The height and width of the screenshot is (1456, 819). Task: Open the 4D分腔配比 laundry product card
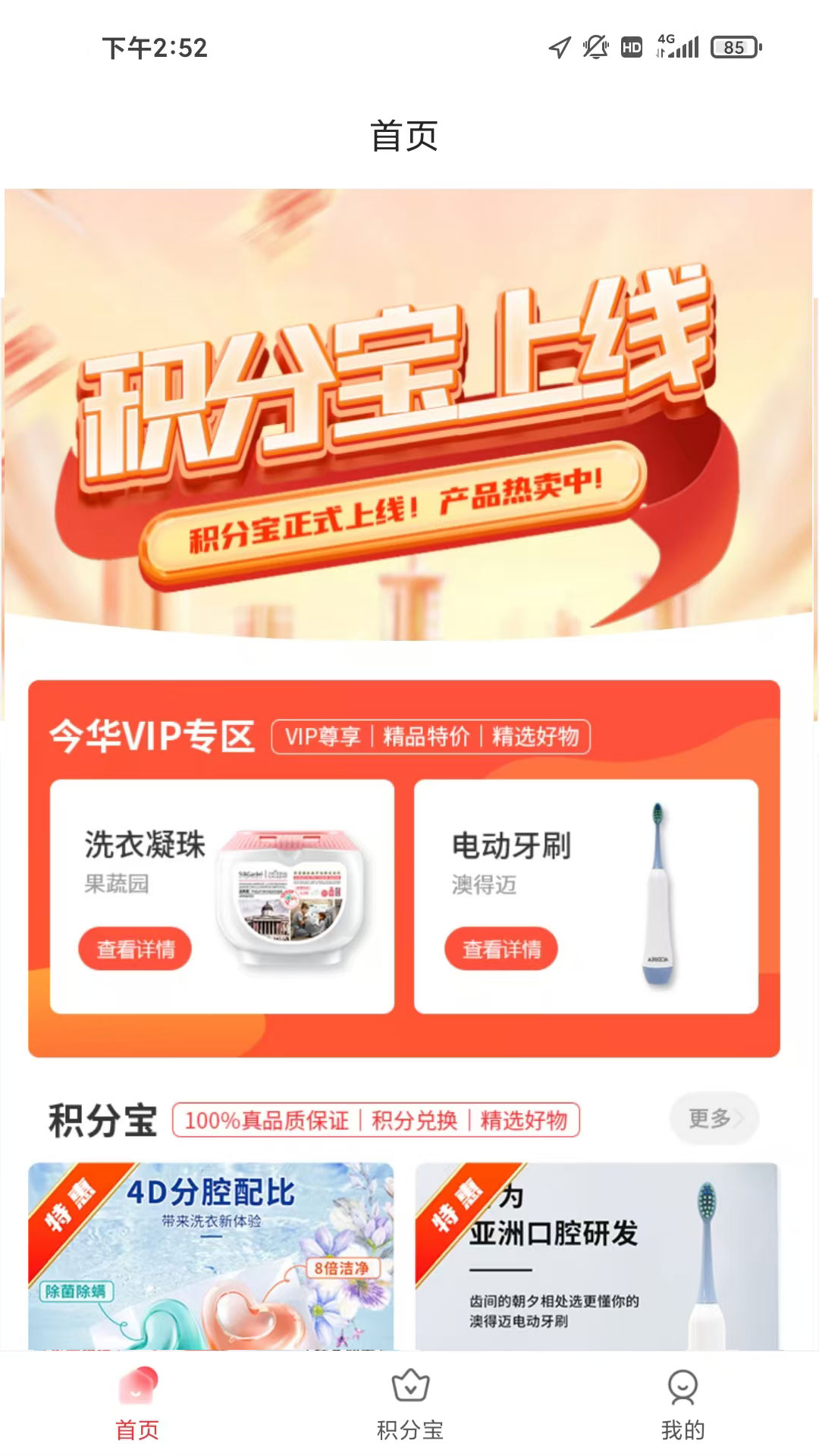coord(212,1257)
